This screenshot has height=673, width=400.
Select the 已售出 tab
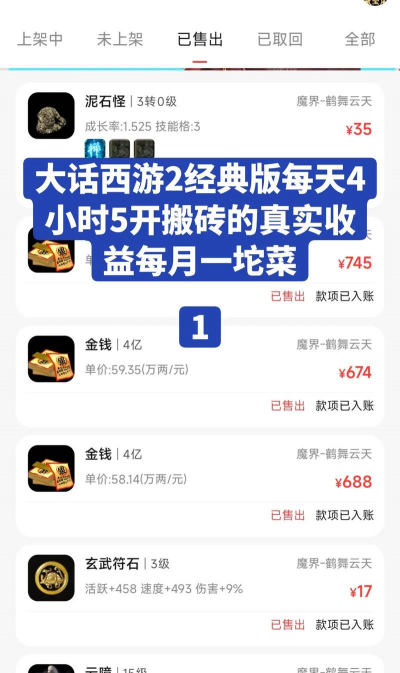pyautogui.click(x=200, y=39)
